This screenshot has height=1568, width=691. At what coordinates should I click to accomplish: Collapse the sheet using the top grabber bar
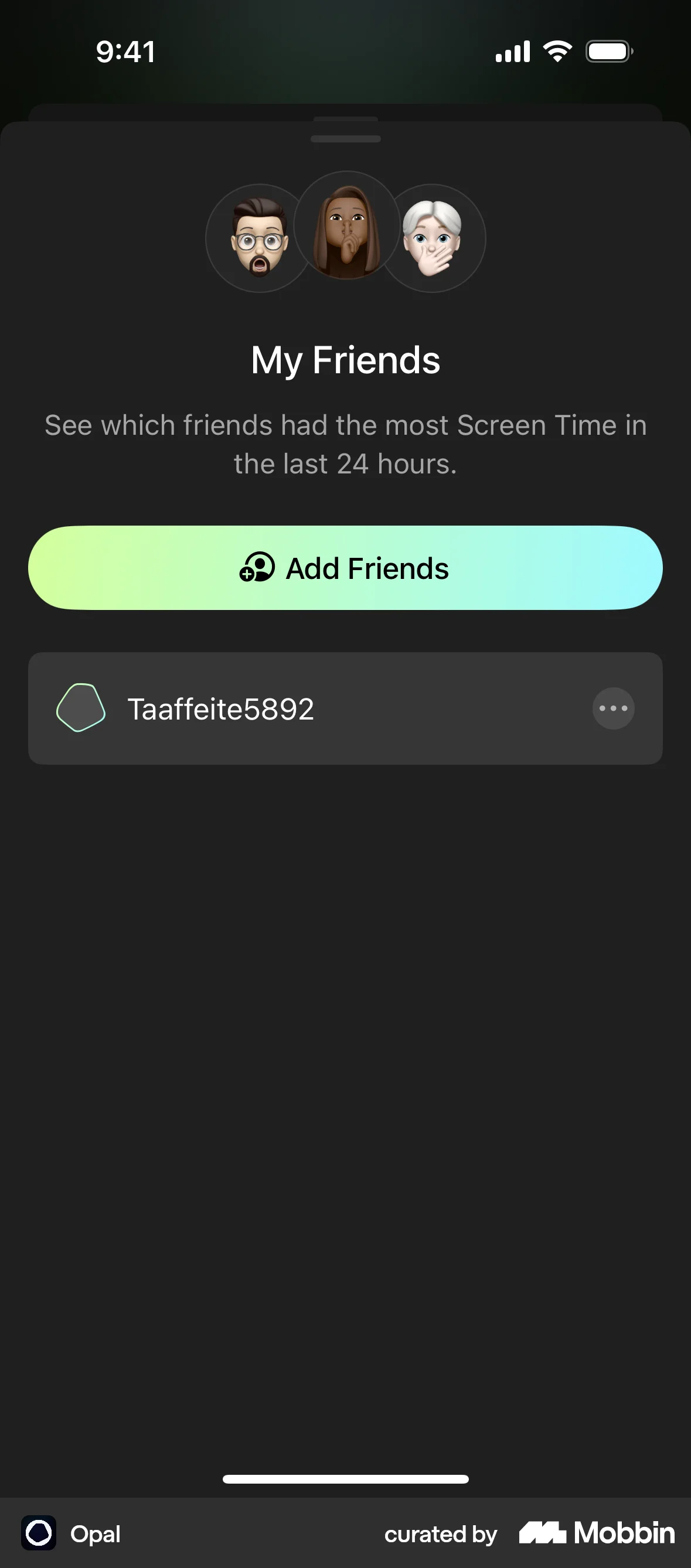(345, 139)
